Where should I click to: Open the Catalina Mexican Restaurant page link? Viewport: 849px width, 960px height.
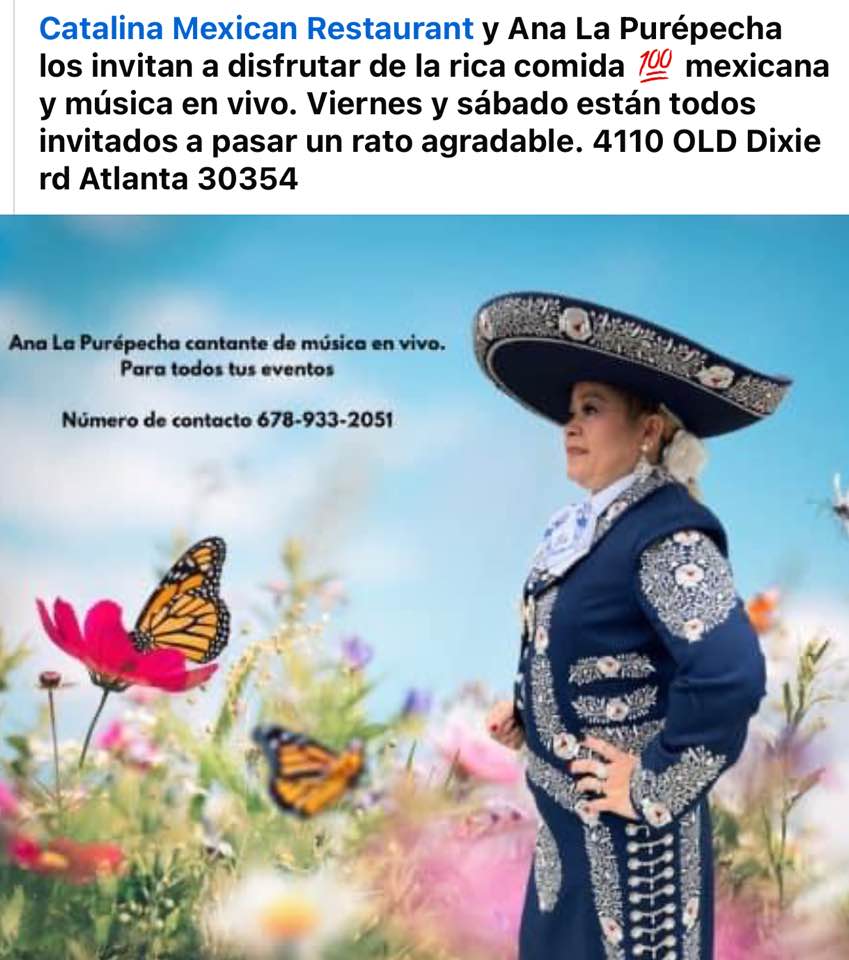[x=256, y=28]
